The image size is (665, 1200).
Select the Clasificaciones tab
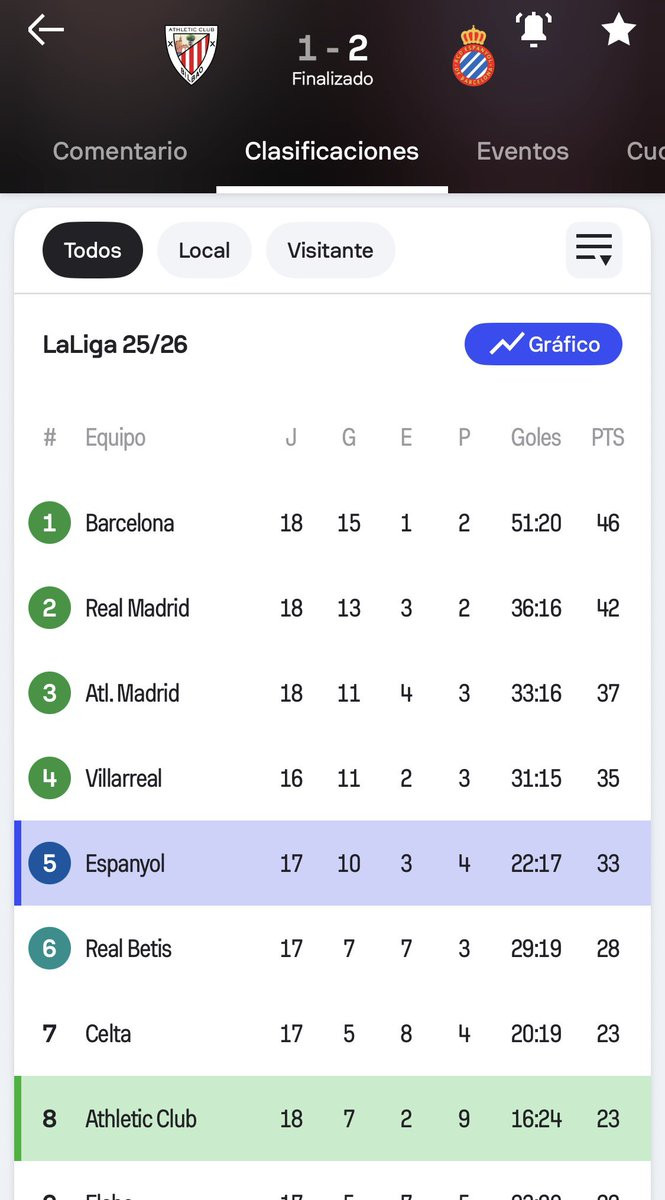coord(332,151)
